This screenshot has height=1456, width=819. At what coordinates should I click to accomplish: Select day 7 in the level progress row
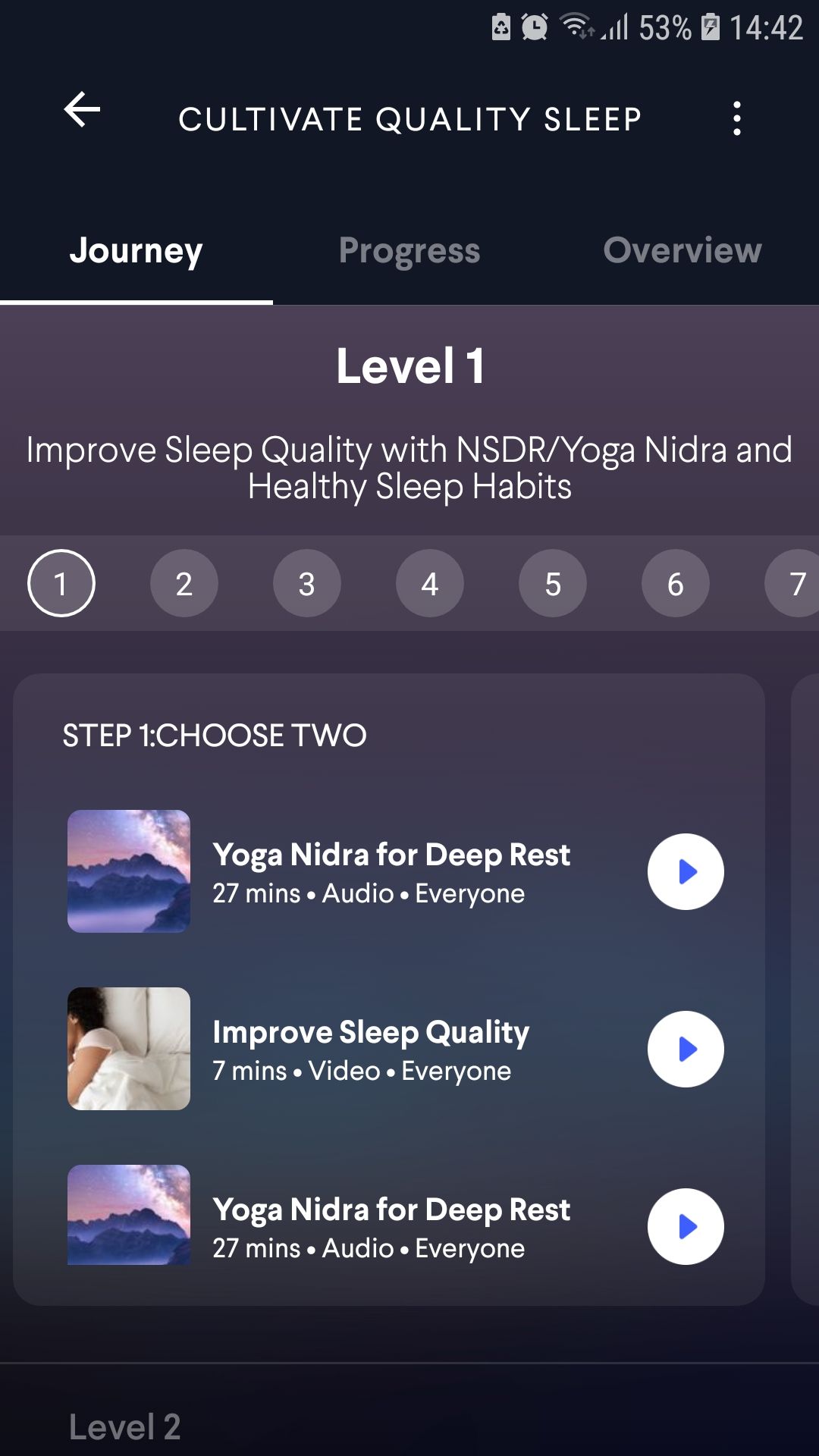pos(797,582)
